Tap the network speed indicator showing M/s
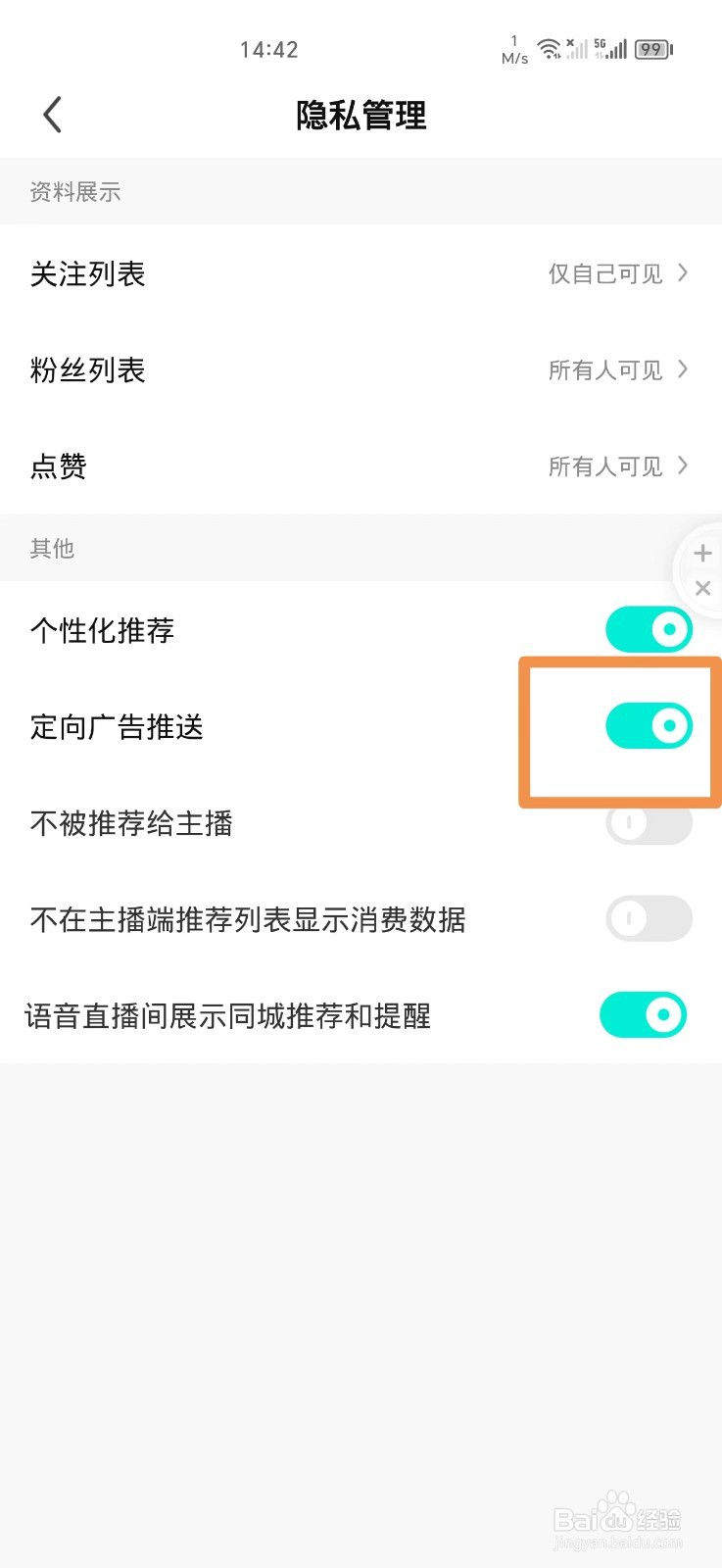The width and height of the screenshot is (722, 1568). [513, 49]
